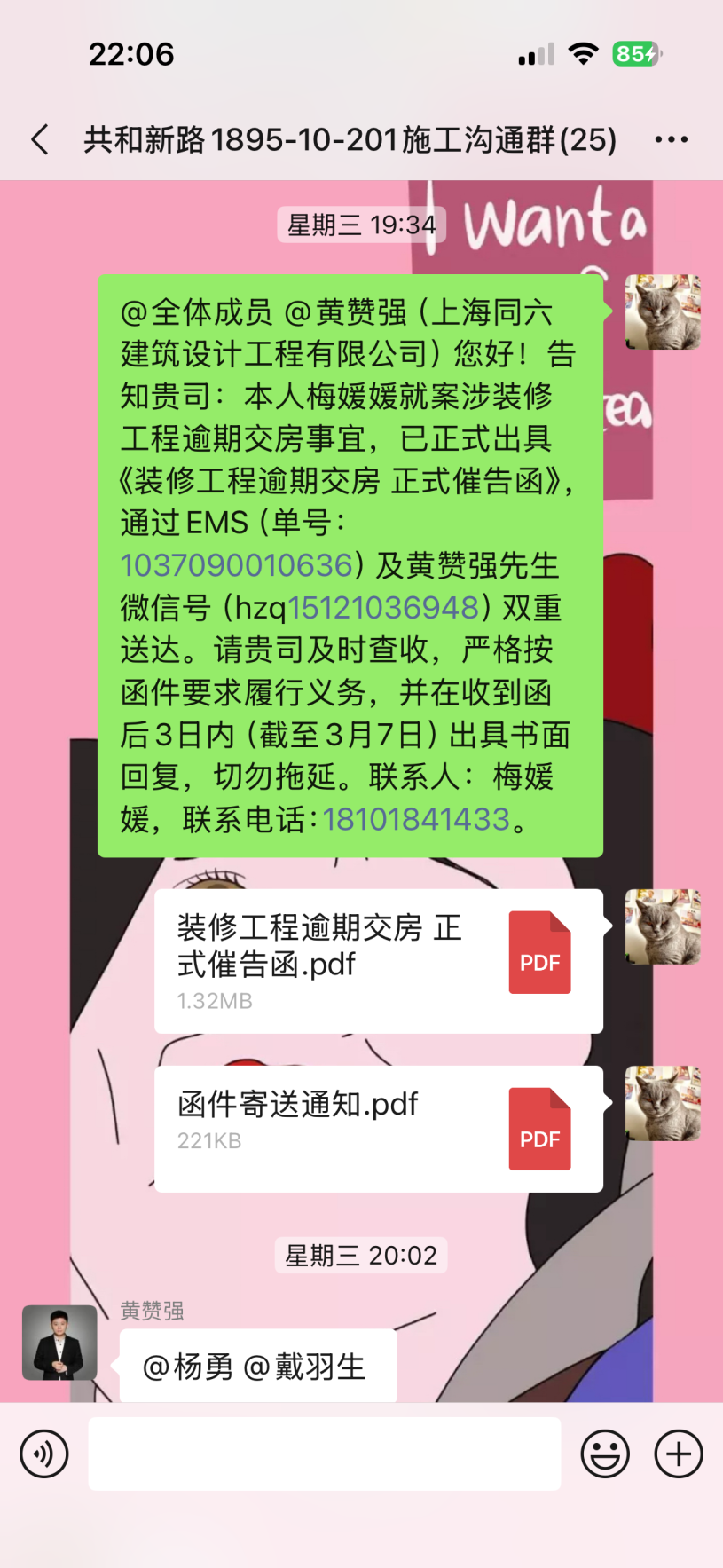723x1568 pixels.
Task: Open the group chat's three-dot menu
Action: pyautogui.click(x=671, y=139)
